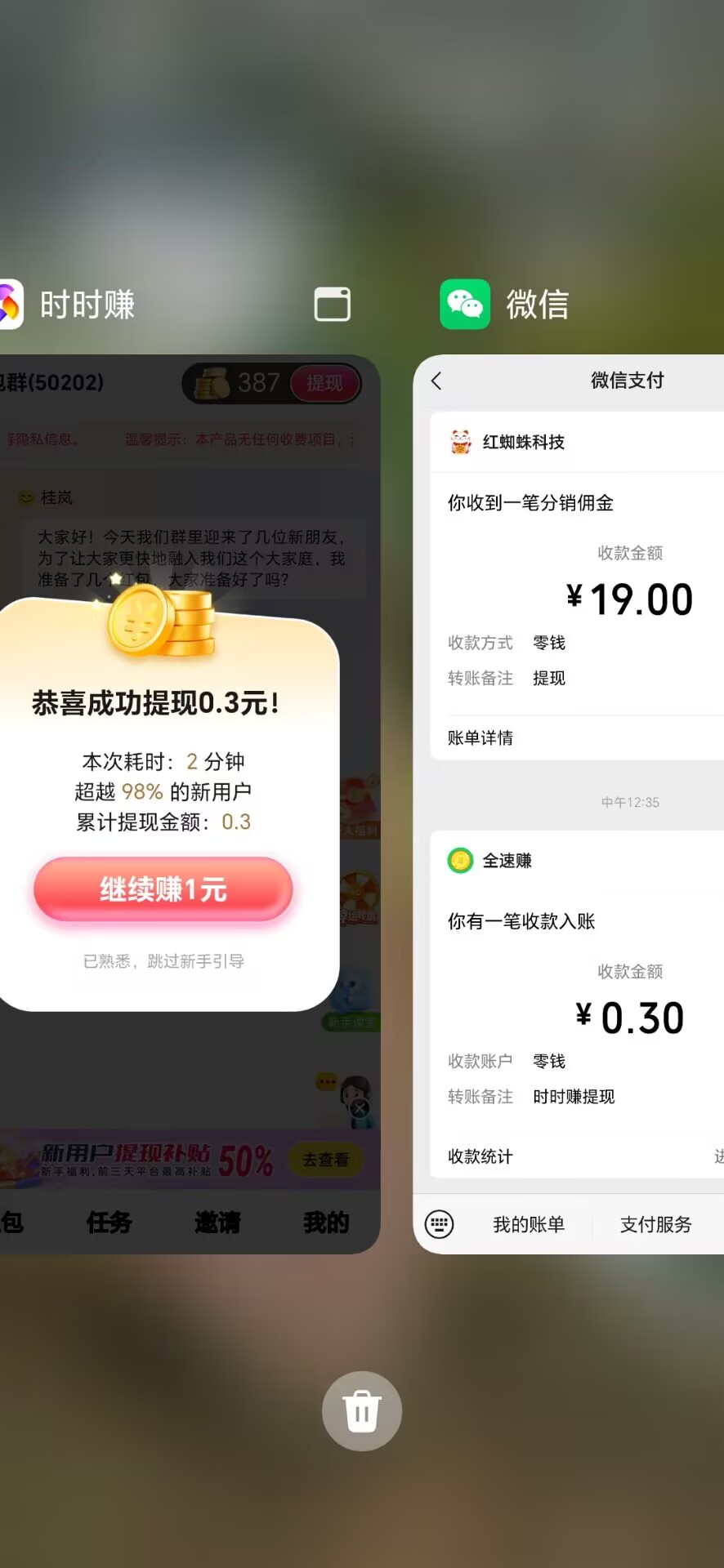Tap the 微信 app icon in header
Viewport: 724px width, 1568px height.
(x=465, y=305)
